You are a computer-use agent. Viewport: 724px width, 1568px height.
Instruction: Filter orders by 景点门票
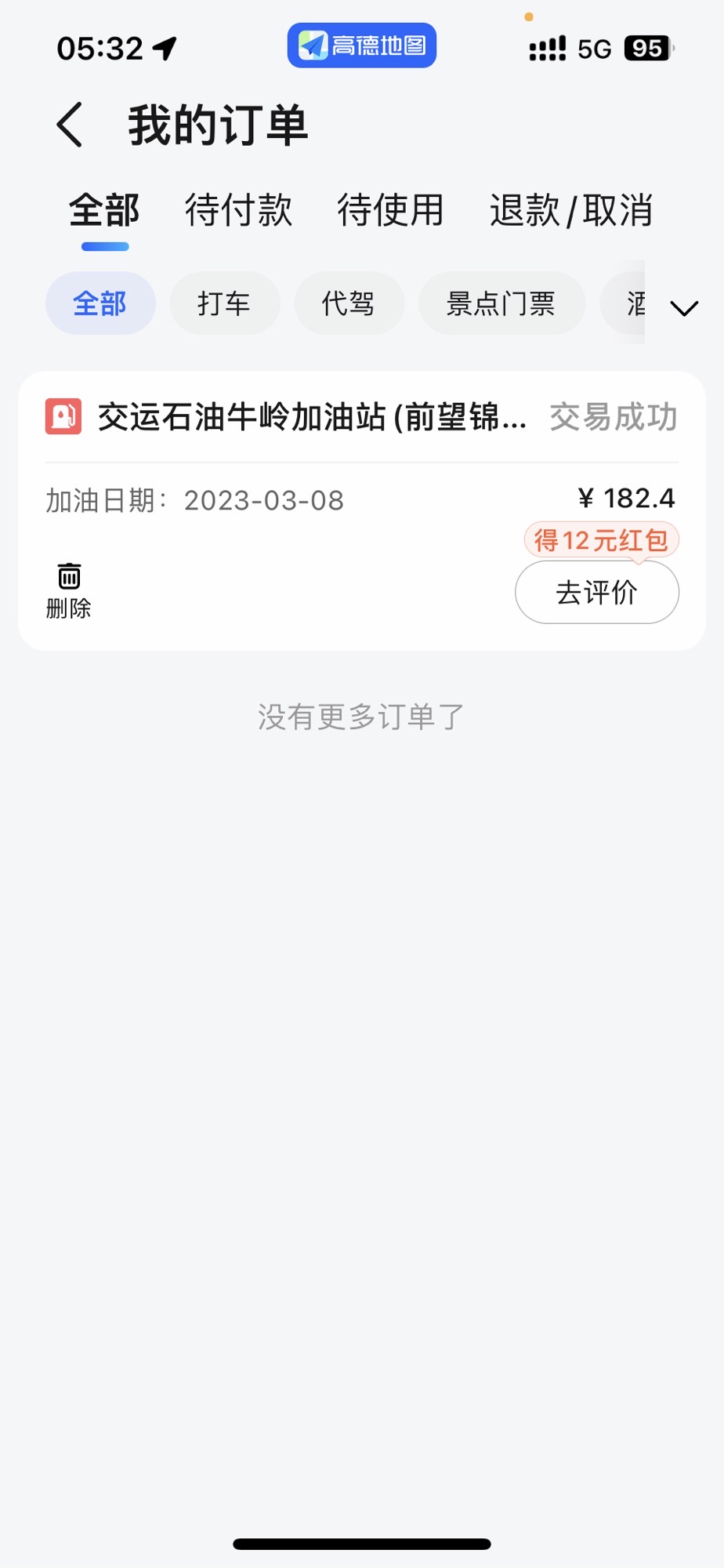(501, 303)
